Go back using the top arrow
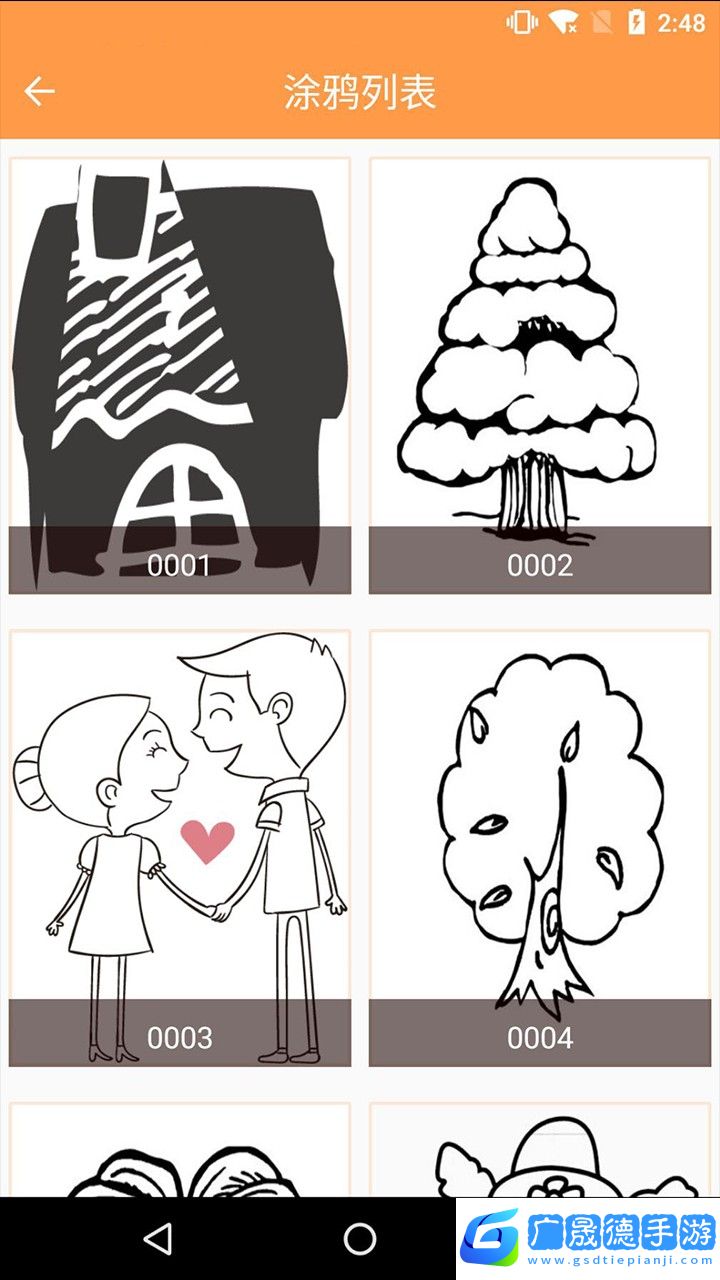Viewport: 720px width, 1280px height. (40, 92)
